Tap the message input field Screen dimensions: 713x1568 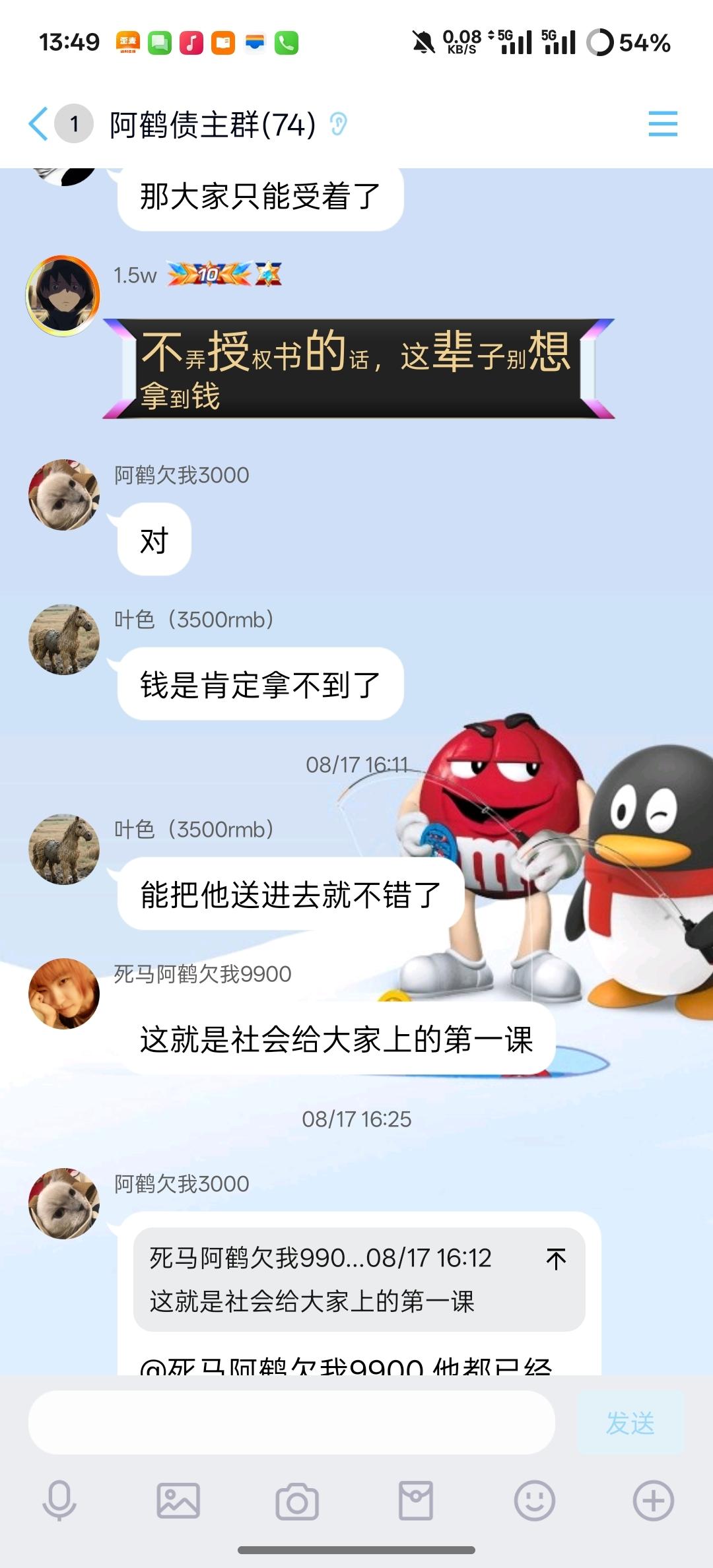[290, 1422]
